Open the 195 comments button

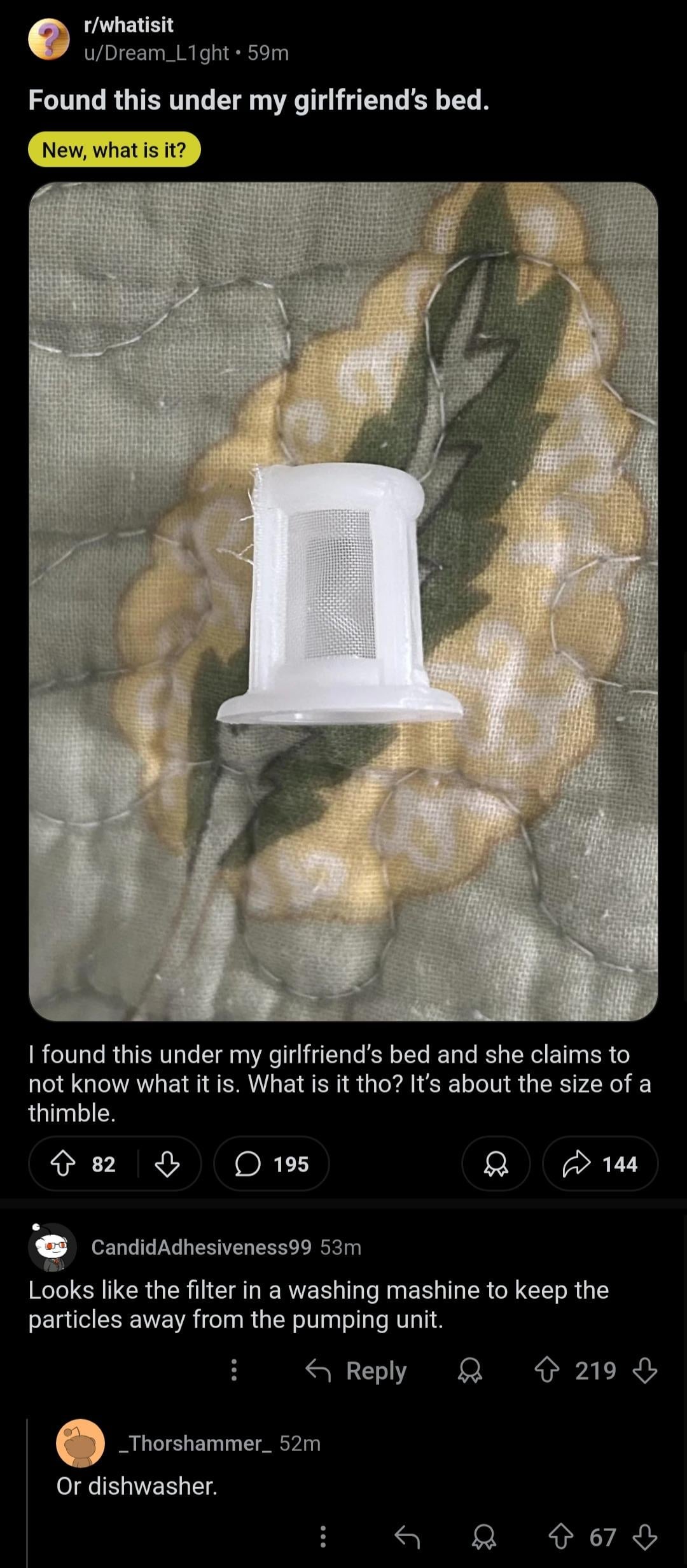272,1164
